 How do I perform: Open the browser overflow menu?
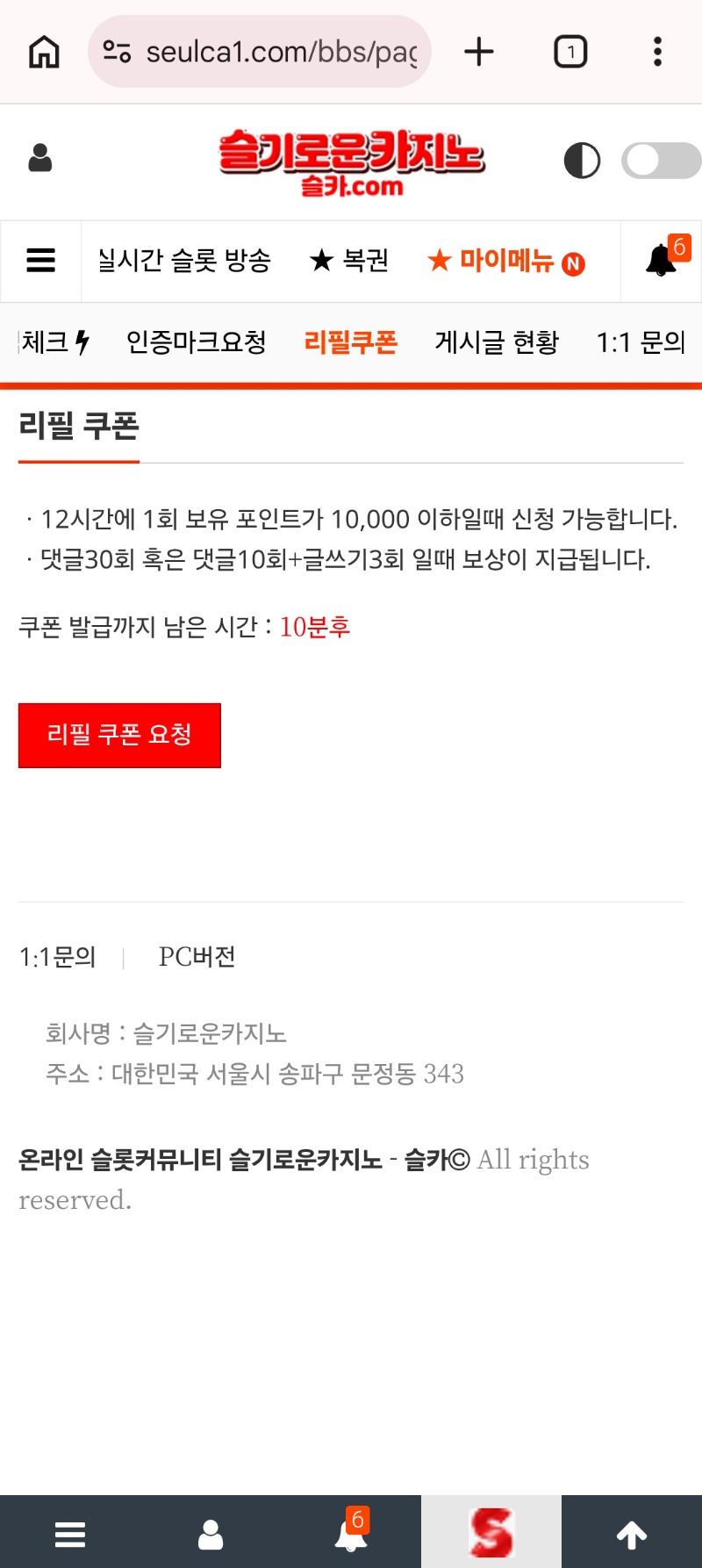pos(657,52)
